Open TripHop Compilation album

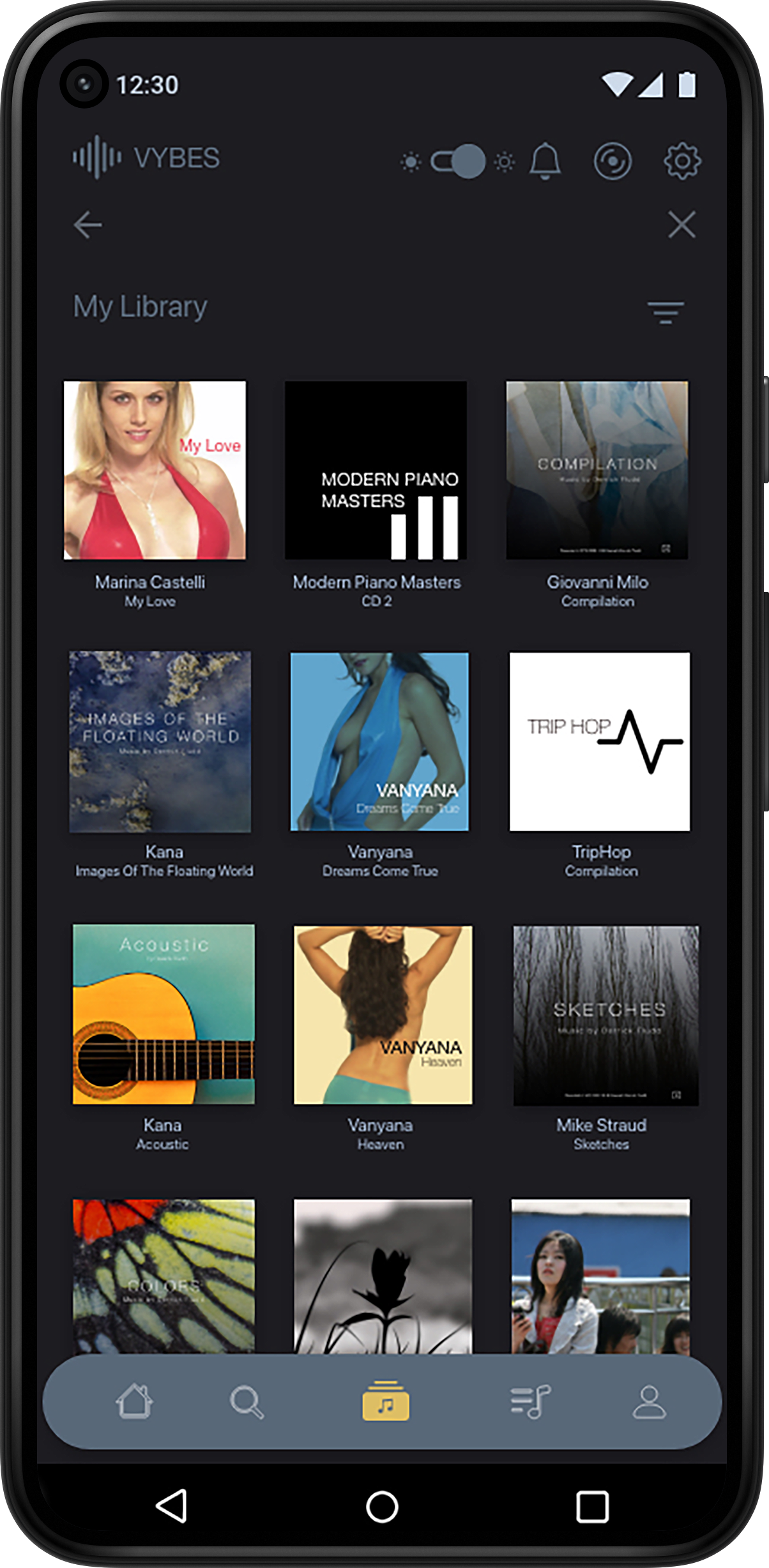(599, 741)
